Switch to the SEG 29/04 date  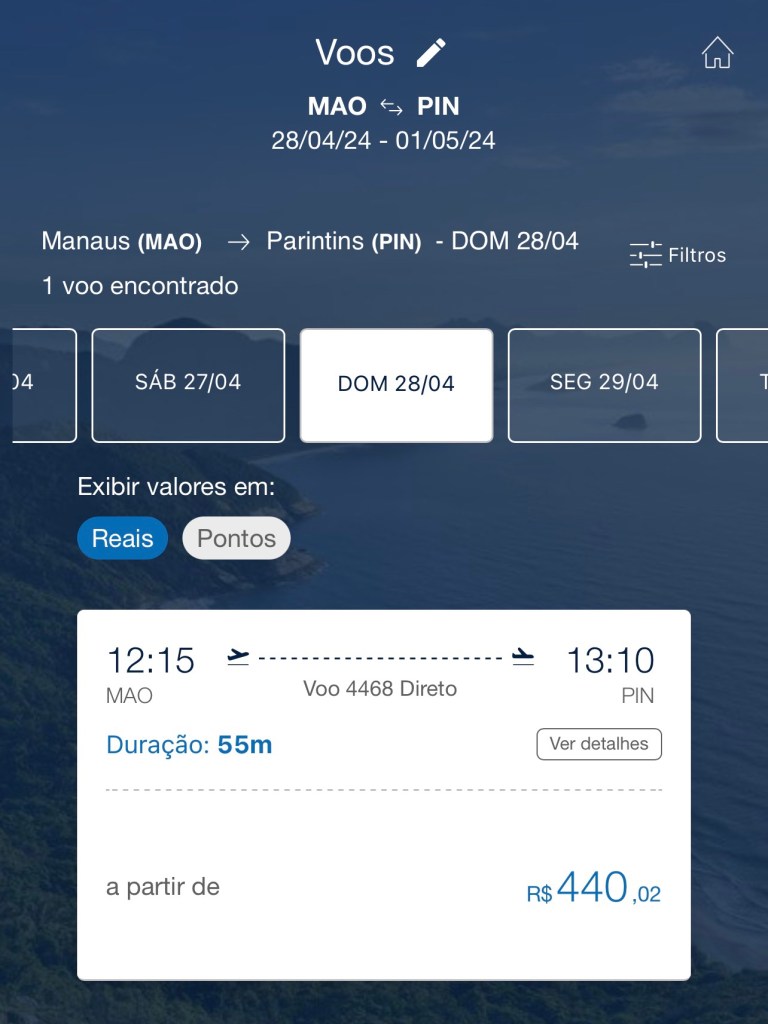[604, 385]
